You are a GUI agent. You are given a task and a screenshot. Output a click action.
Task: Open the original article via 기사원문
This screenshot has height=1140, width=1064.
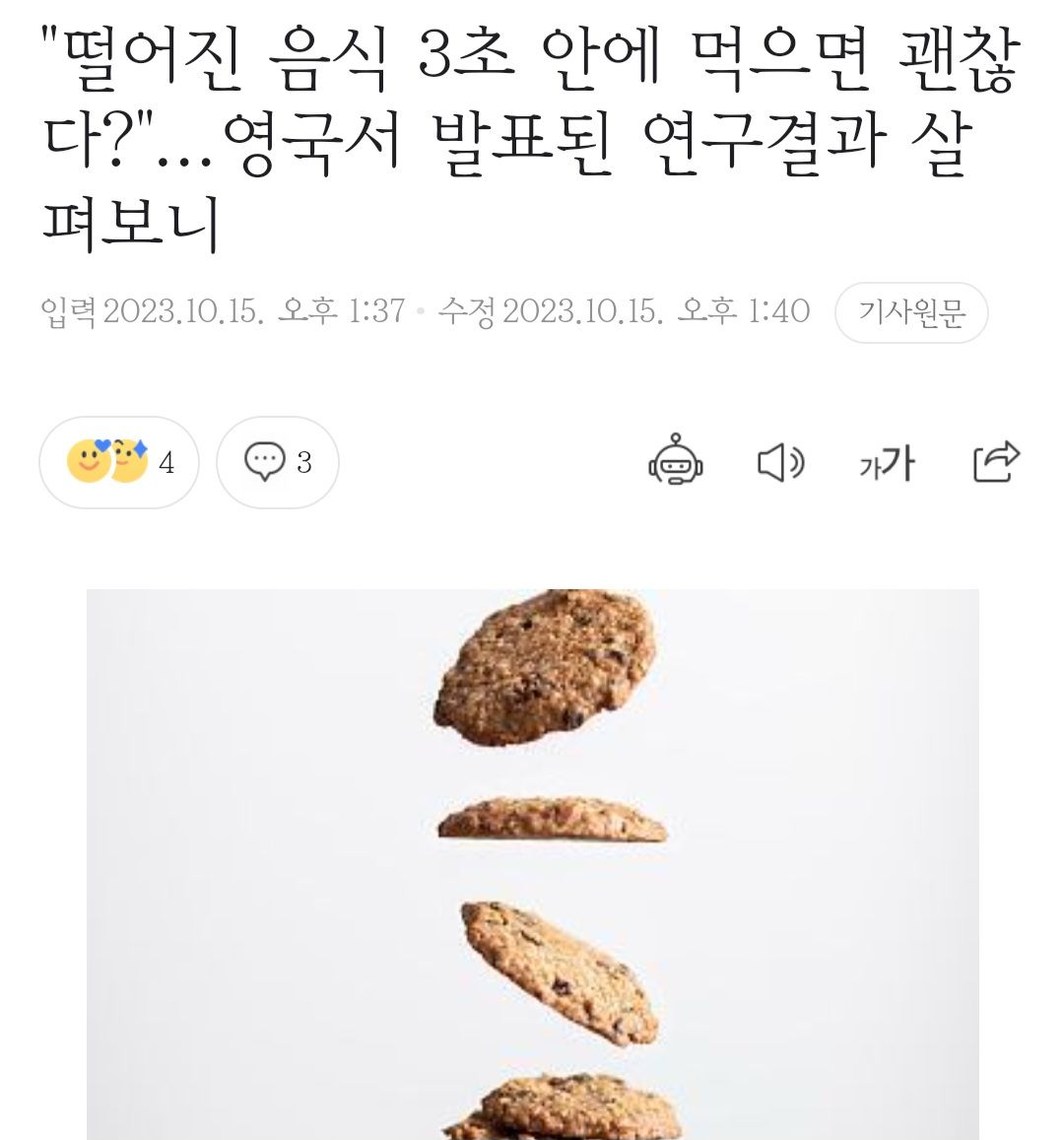pyautogui.click(x=910, y=312)
